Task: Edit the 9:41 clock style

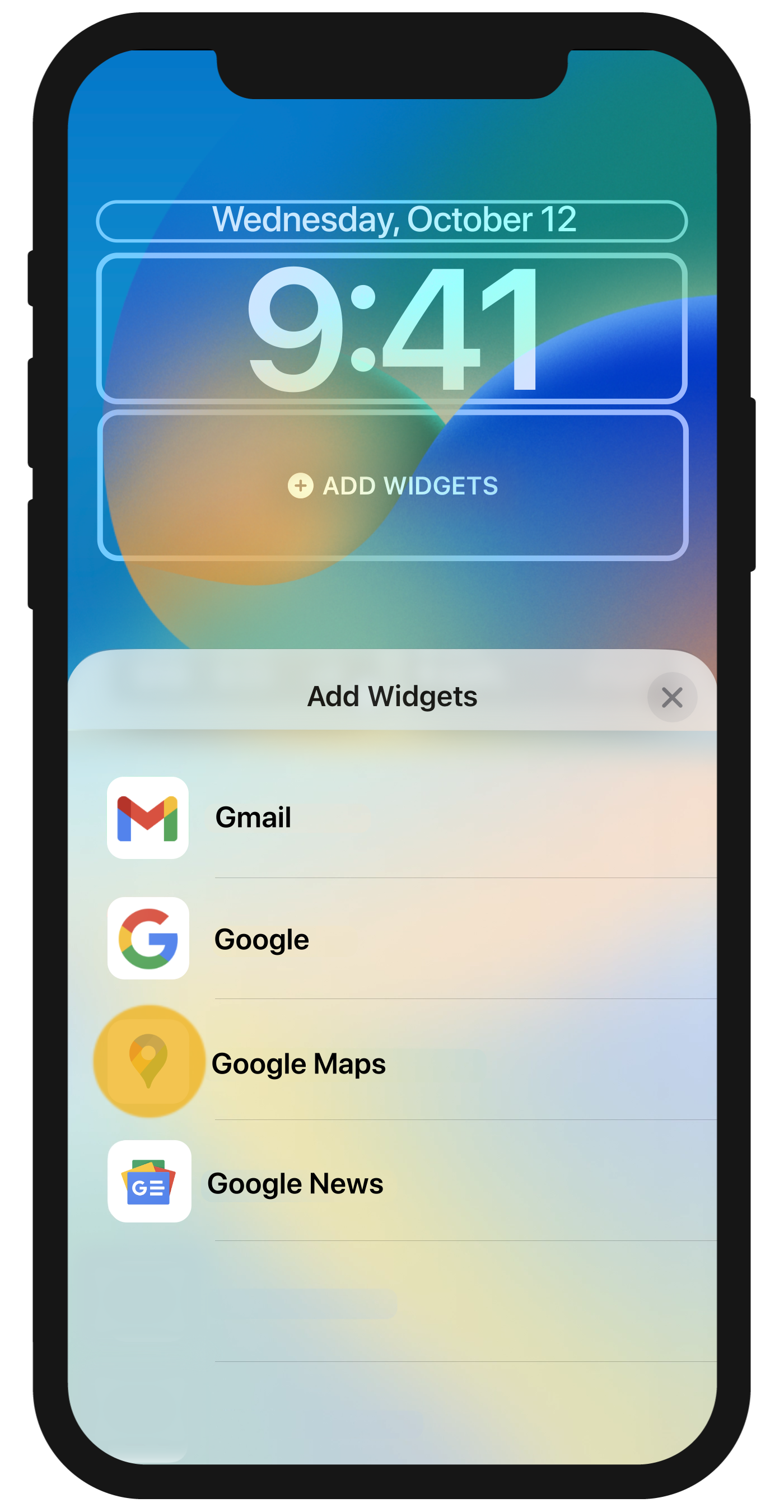Action: pos(392,328)
